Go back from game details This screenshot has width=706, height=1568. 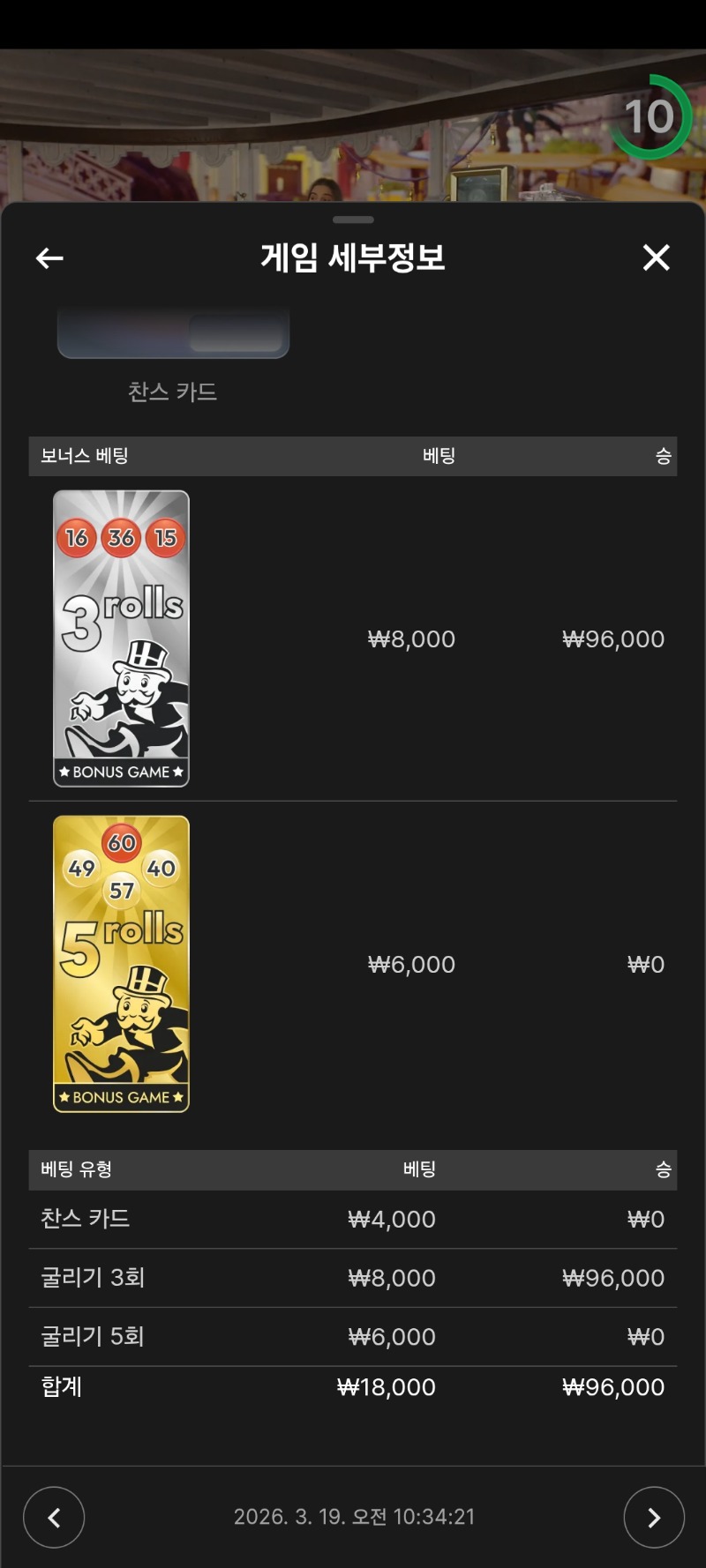(49, 258)
